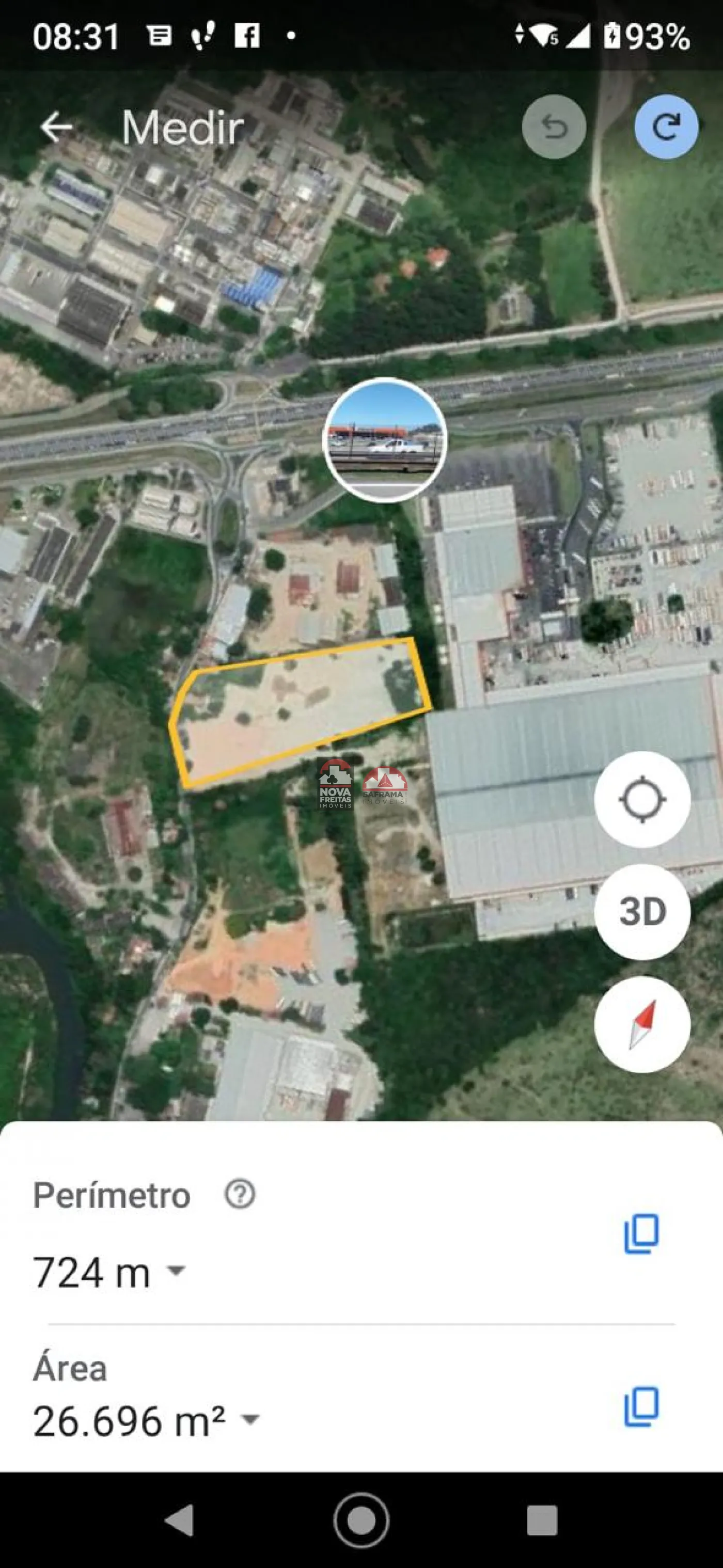The height and width of the screenshot is (1568, 723).
Task: Tap the blue redo/reset measurement button
Action: pyautogui.click(x=666, y=127)
